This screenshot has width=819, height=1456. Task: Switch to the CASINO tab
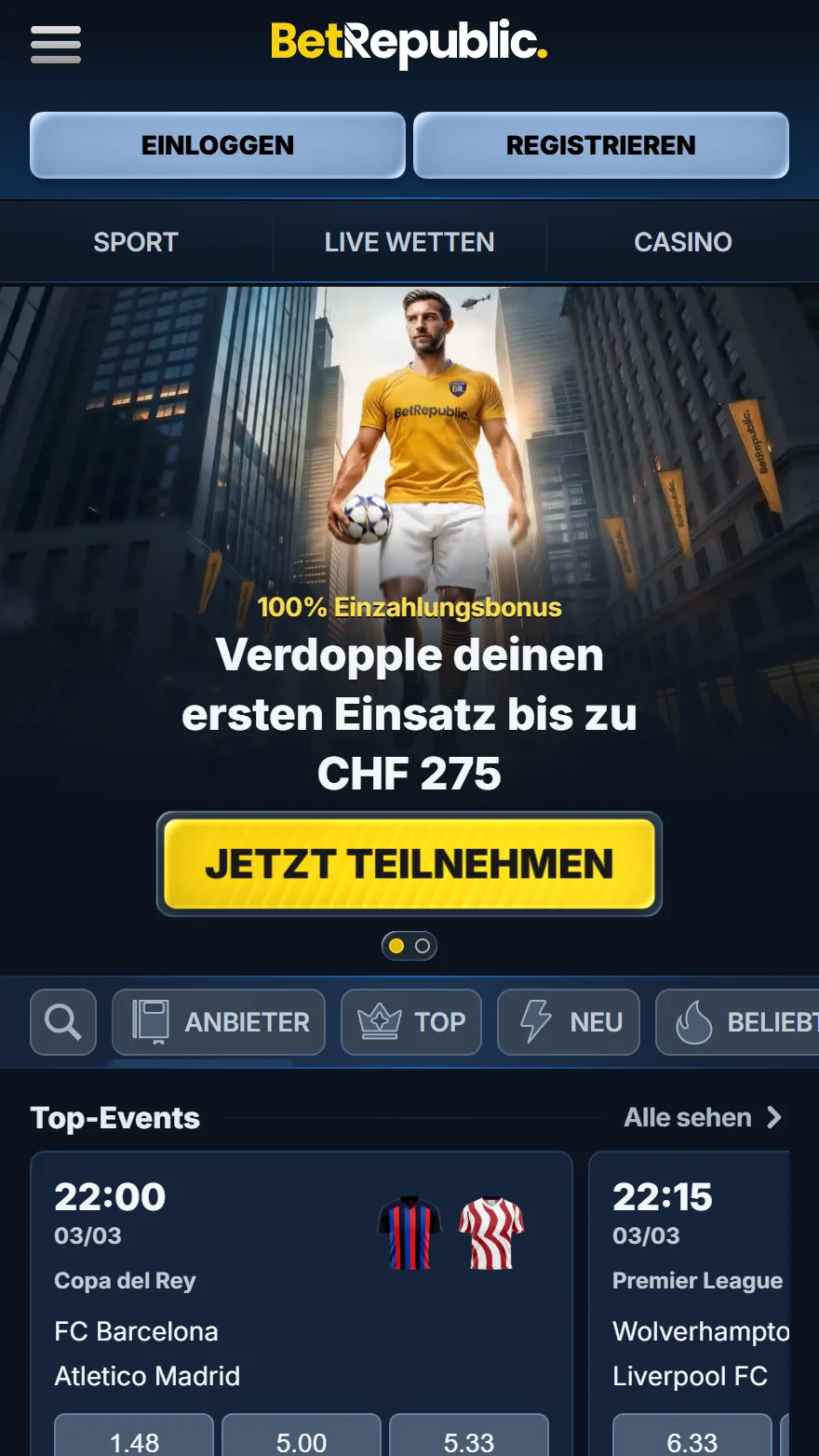pyautogui.click(x=682, y=242)
